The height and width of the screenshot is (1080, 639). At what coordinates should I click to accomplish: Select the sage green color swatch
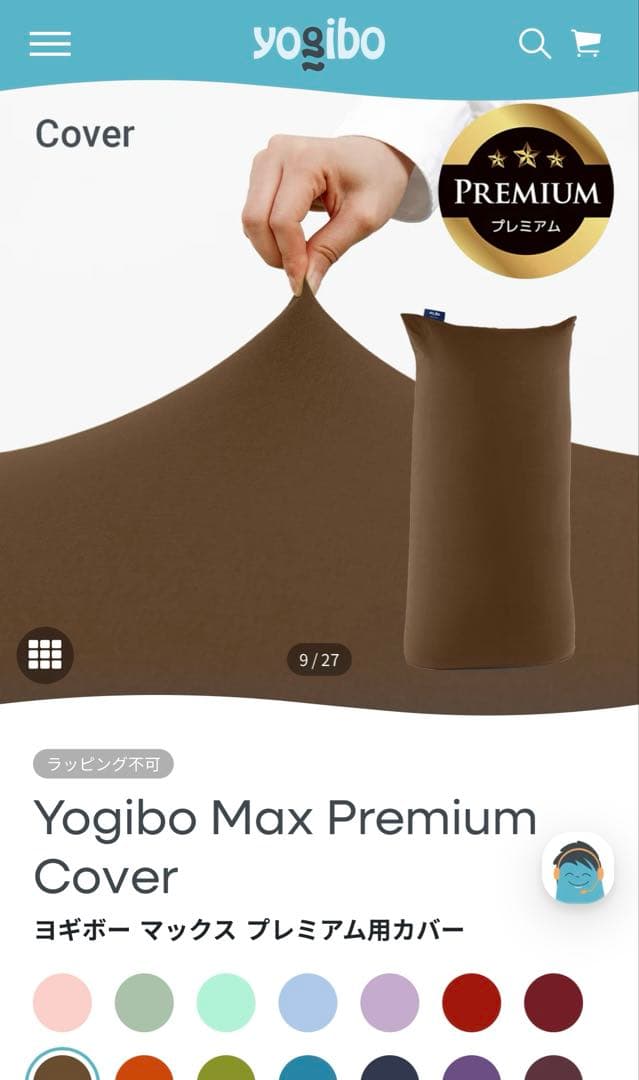(144, 1002)
